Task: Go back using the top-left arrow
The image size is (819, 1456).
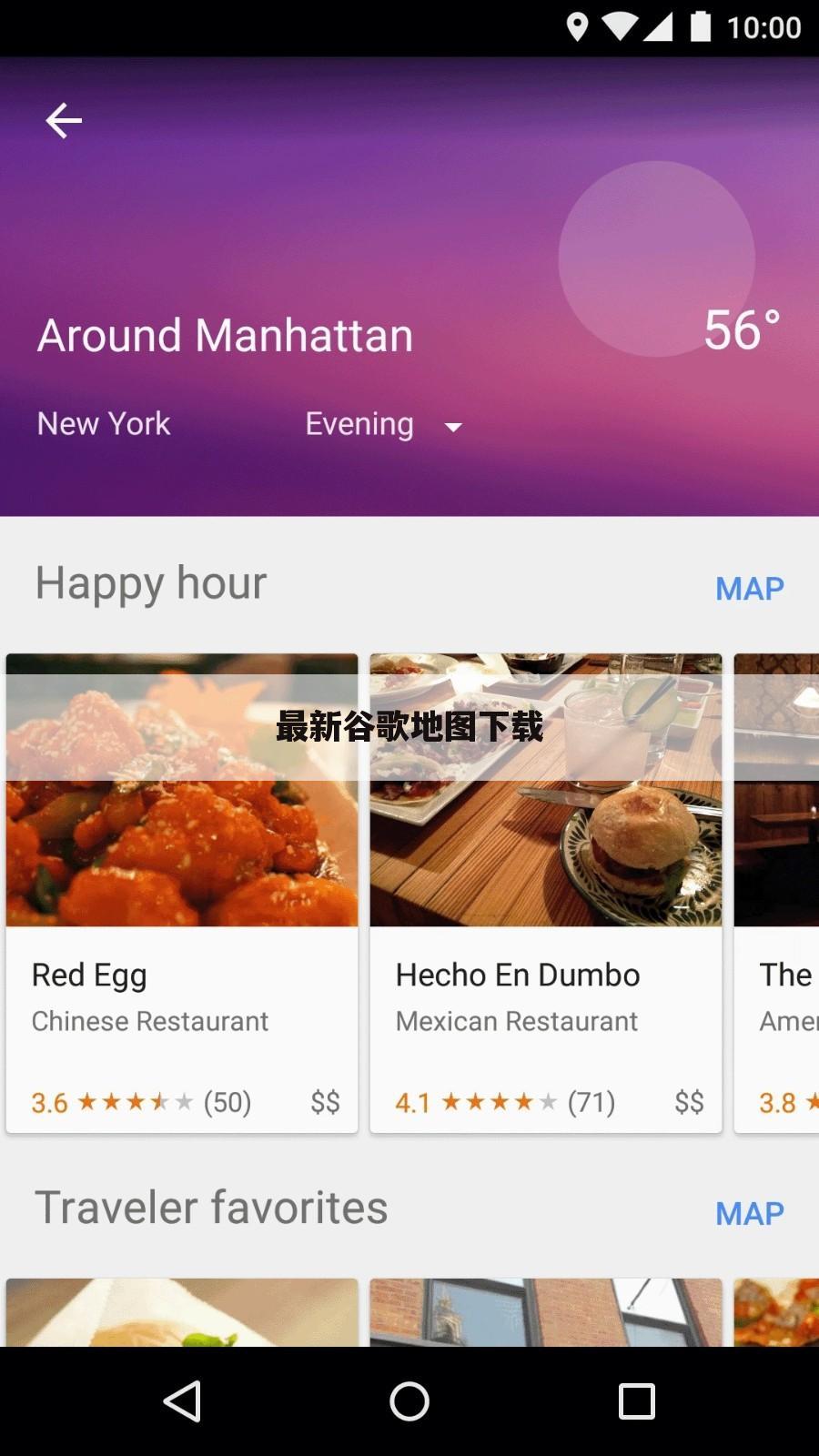Action: point(64,120)
